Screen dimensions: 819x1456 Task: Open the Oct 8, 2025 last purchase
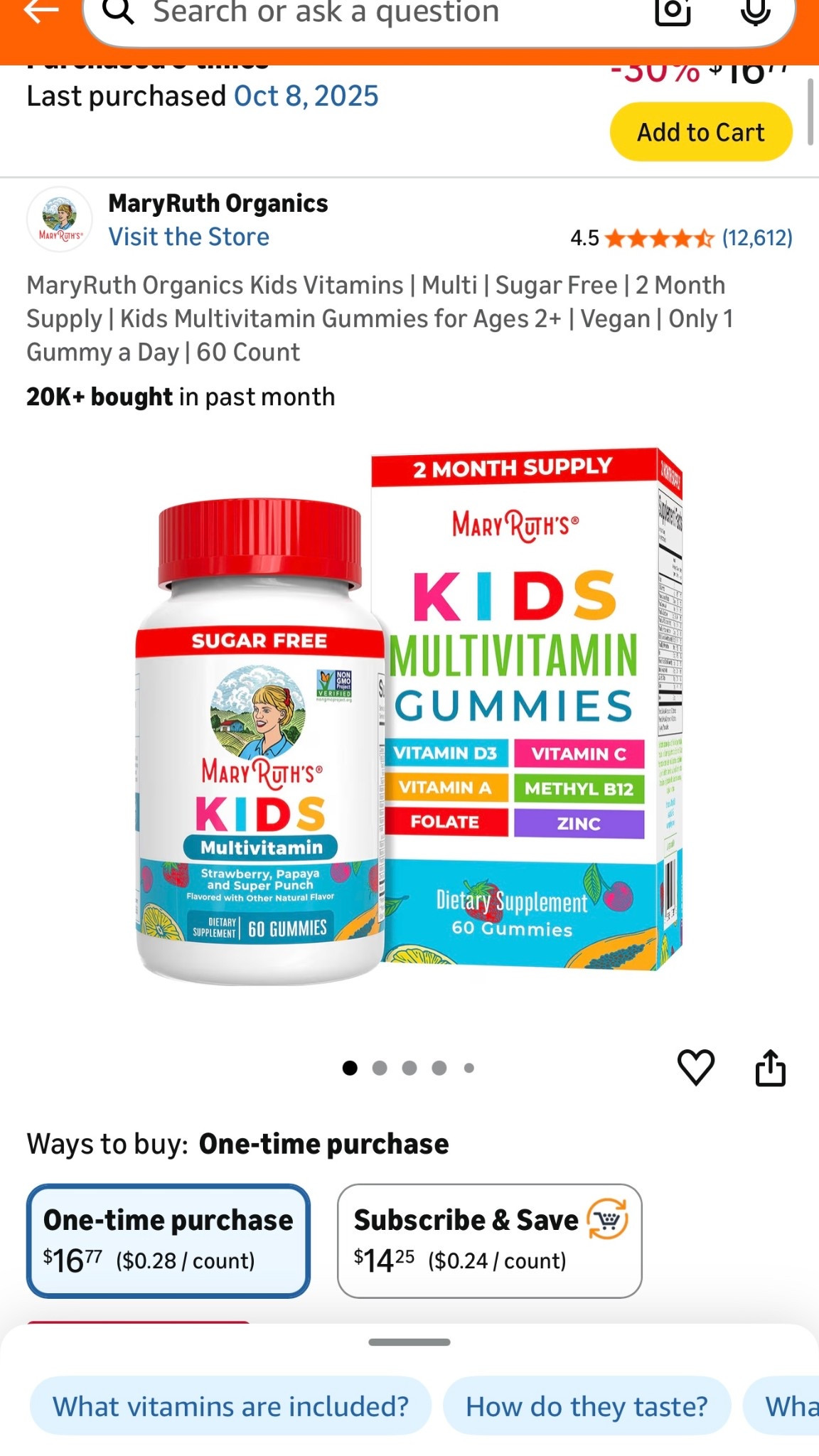(x=306, y=96)
